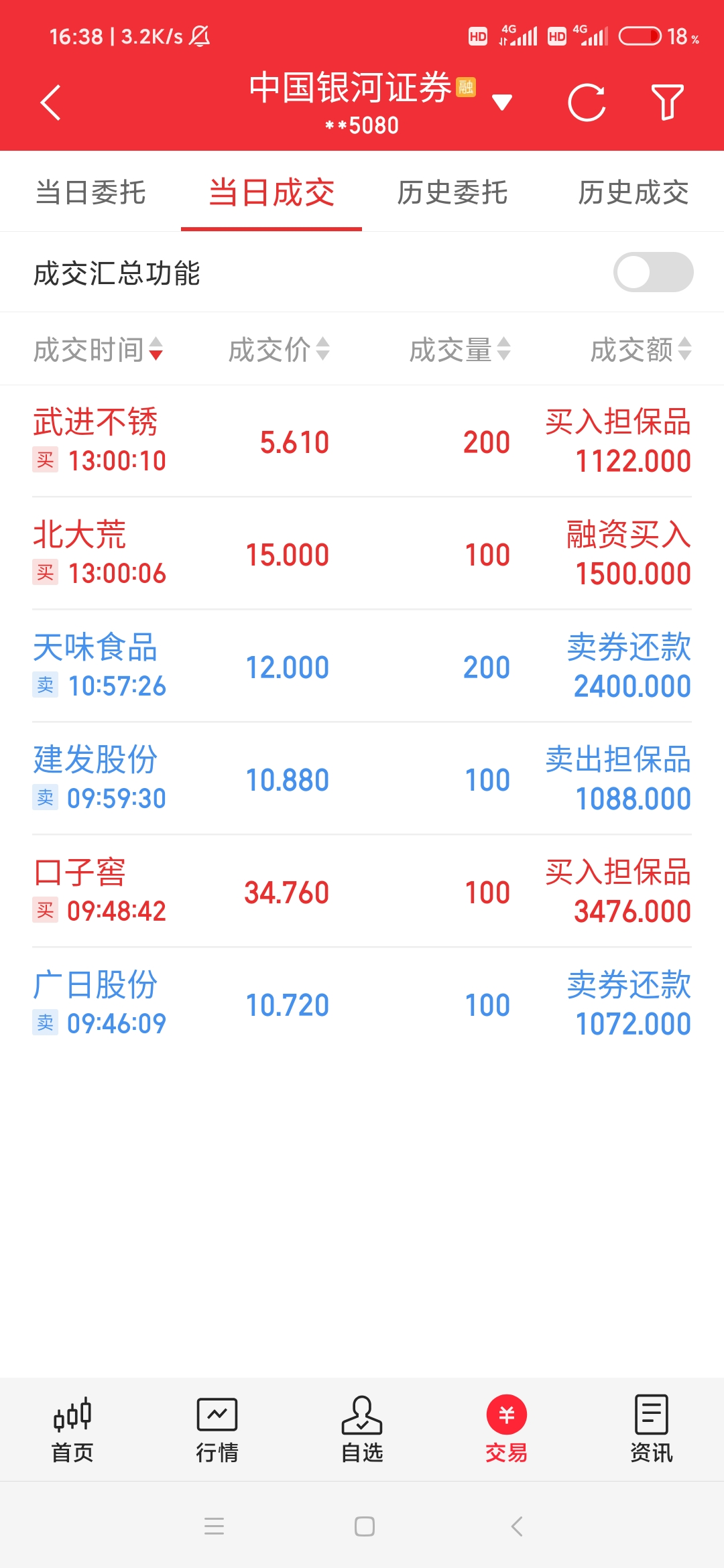Open the 北大荒 trade record
This screenshot has width=724, height=1568.
pyautogui.click(x=362, y=553)
